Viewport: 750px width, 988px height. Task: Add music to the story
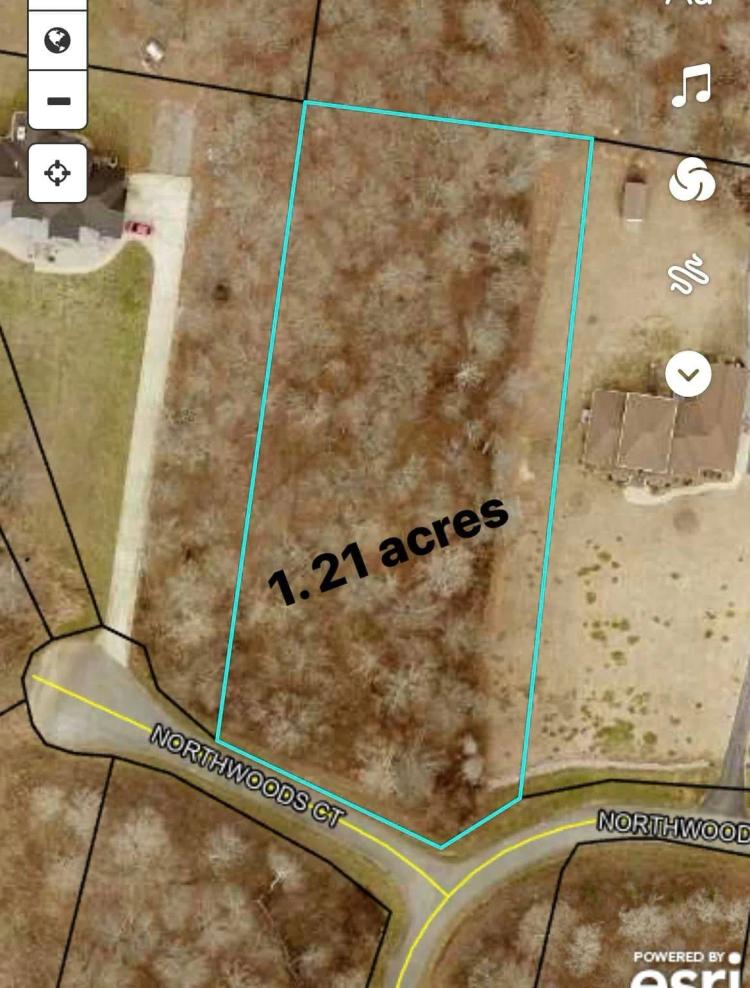point(691,86)
